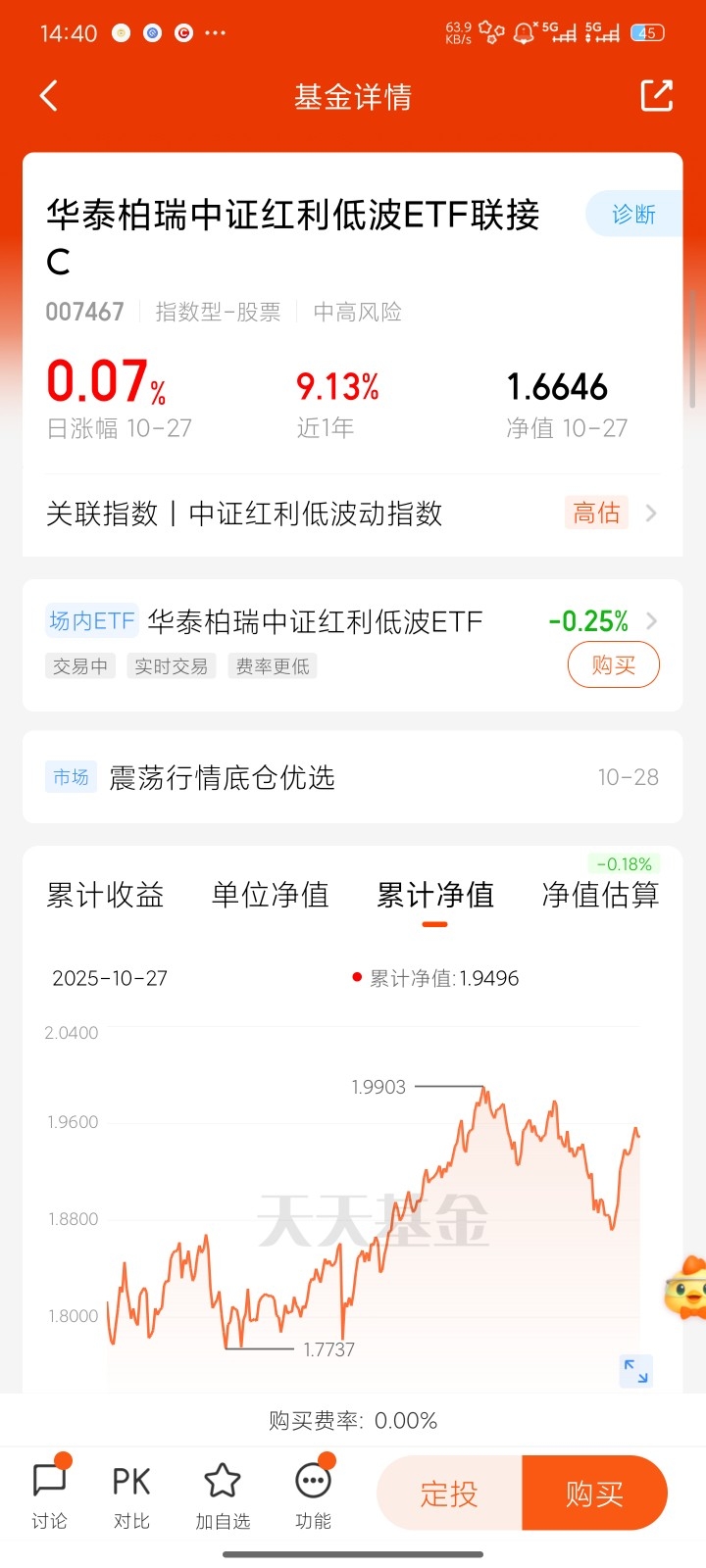Switch to the 单位净值 tab
This screenshot has width=706, height=1568.
pyautogui.click(x=271, y=895)
